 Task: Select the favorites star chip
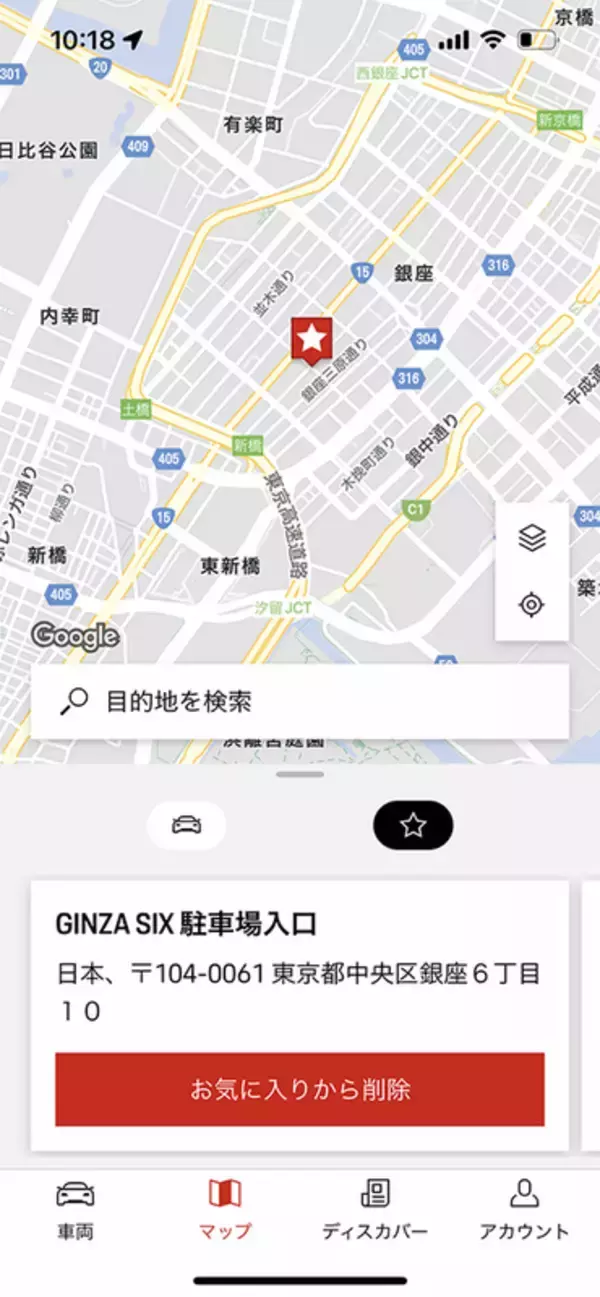413,825
